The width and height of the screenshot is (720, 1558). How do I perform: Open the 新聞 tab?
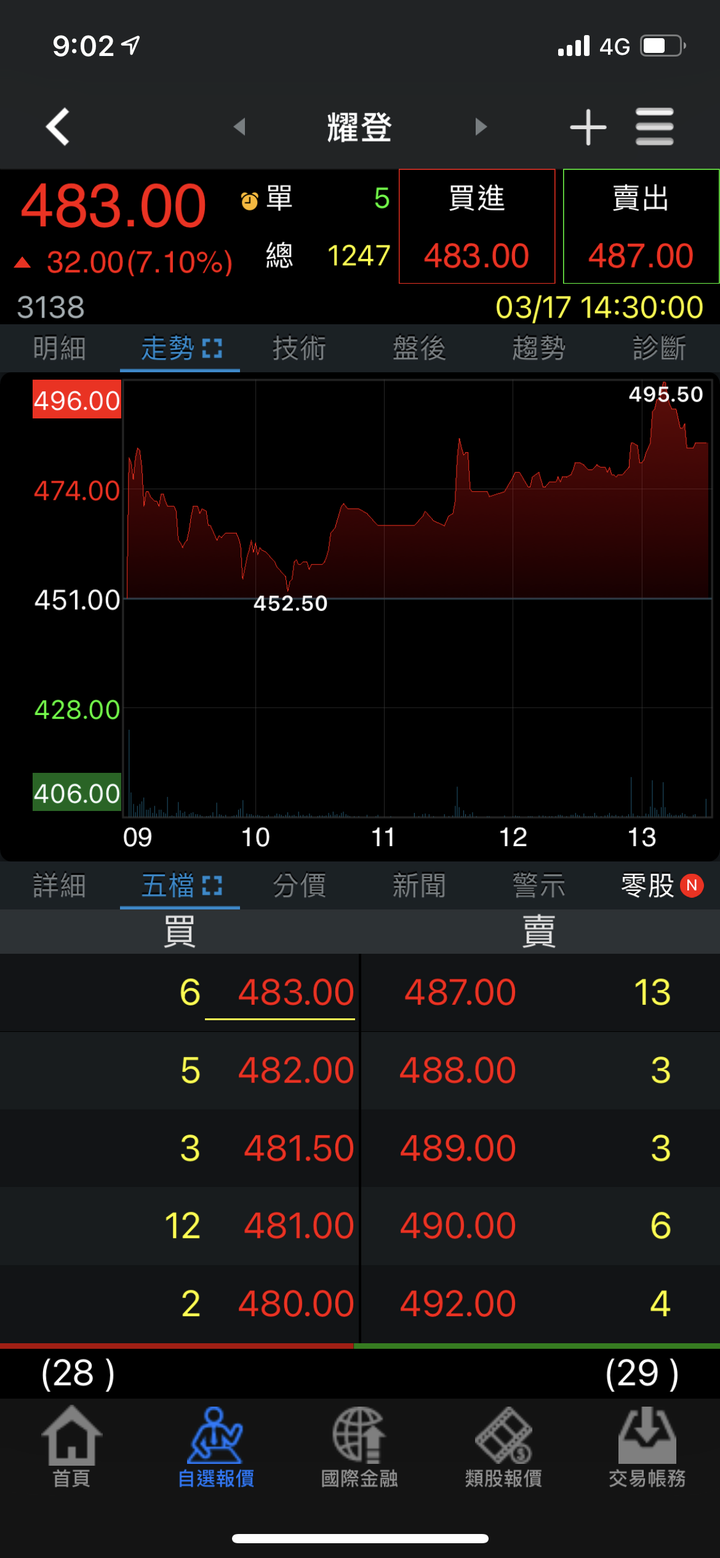click(419, 885)
